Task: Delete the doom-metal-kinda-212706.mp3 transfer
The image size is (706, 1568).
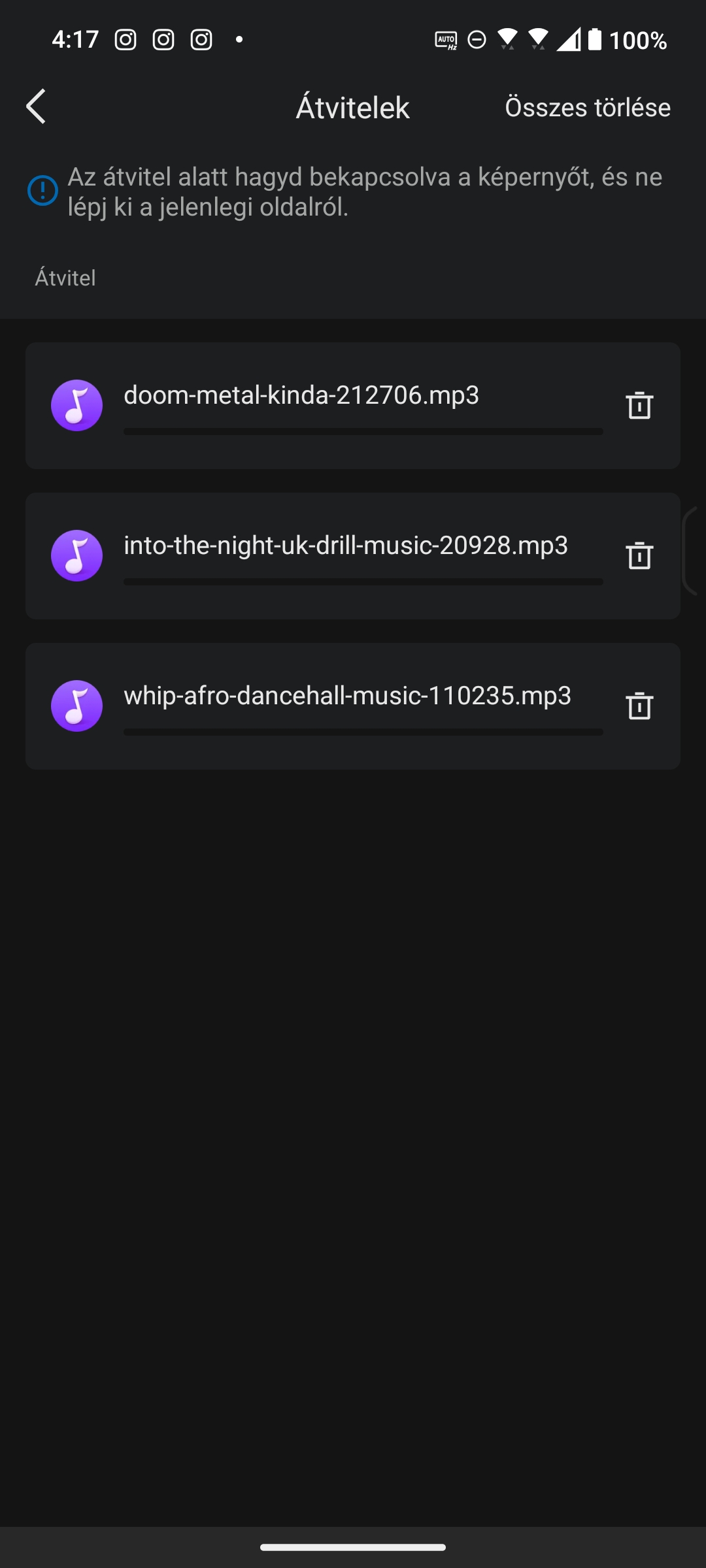Action: coord(639,405)
